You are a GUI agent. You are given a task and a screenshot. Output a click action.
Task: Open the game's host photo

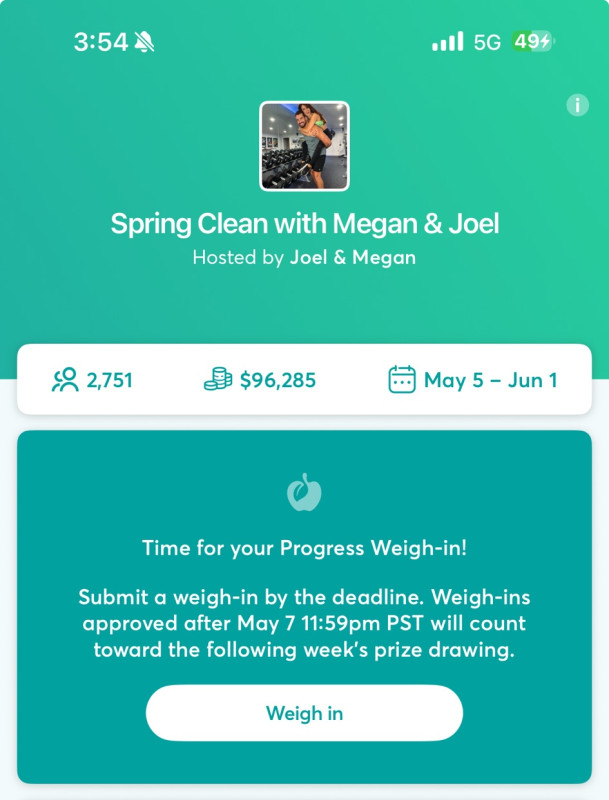click(304, 146)
